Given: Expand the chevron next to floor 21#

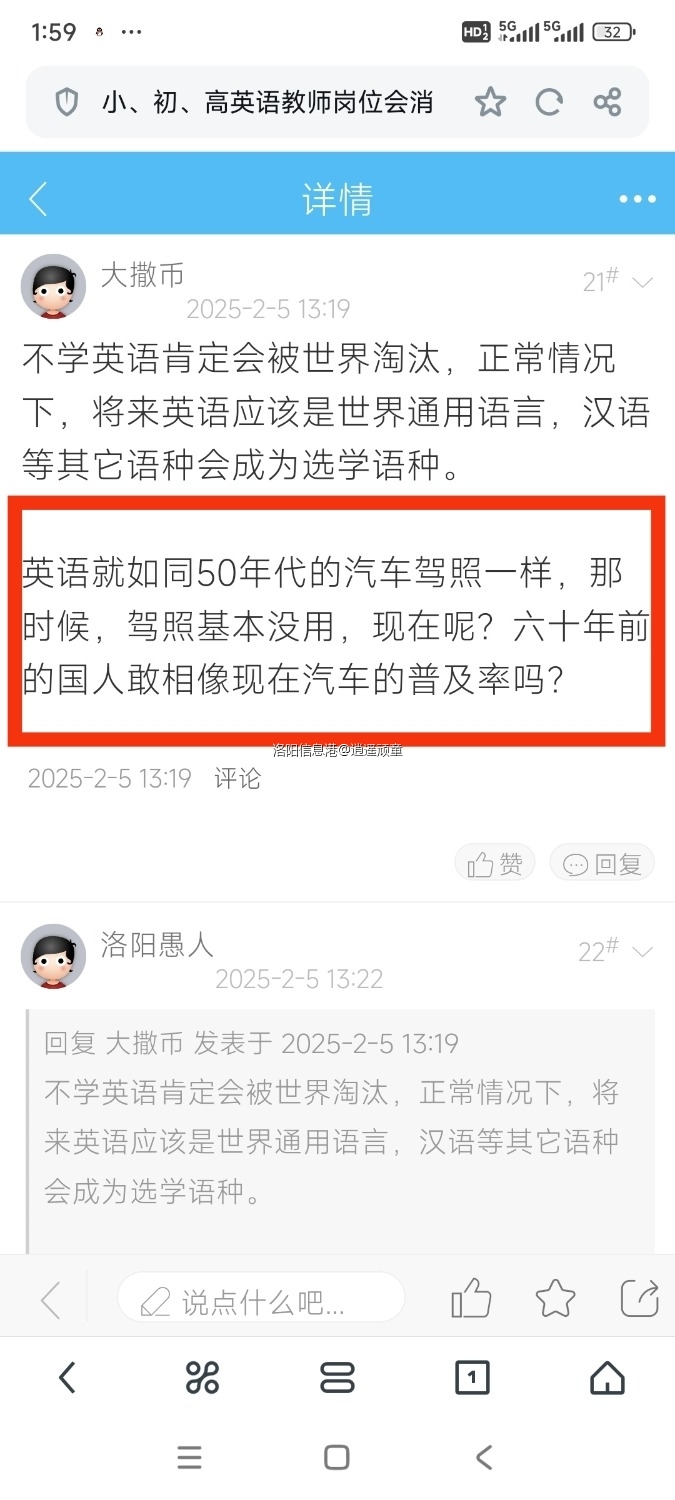Looking at the screenshot, I should pyautogui.click(x=642, y=283).
